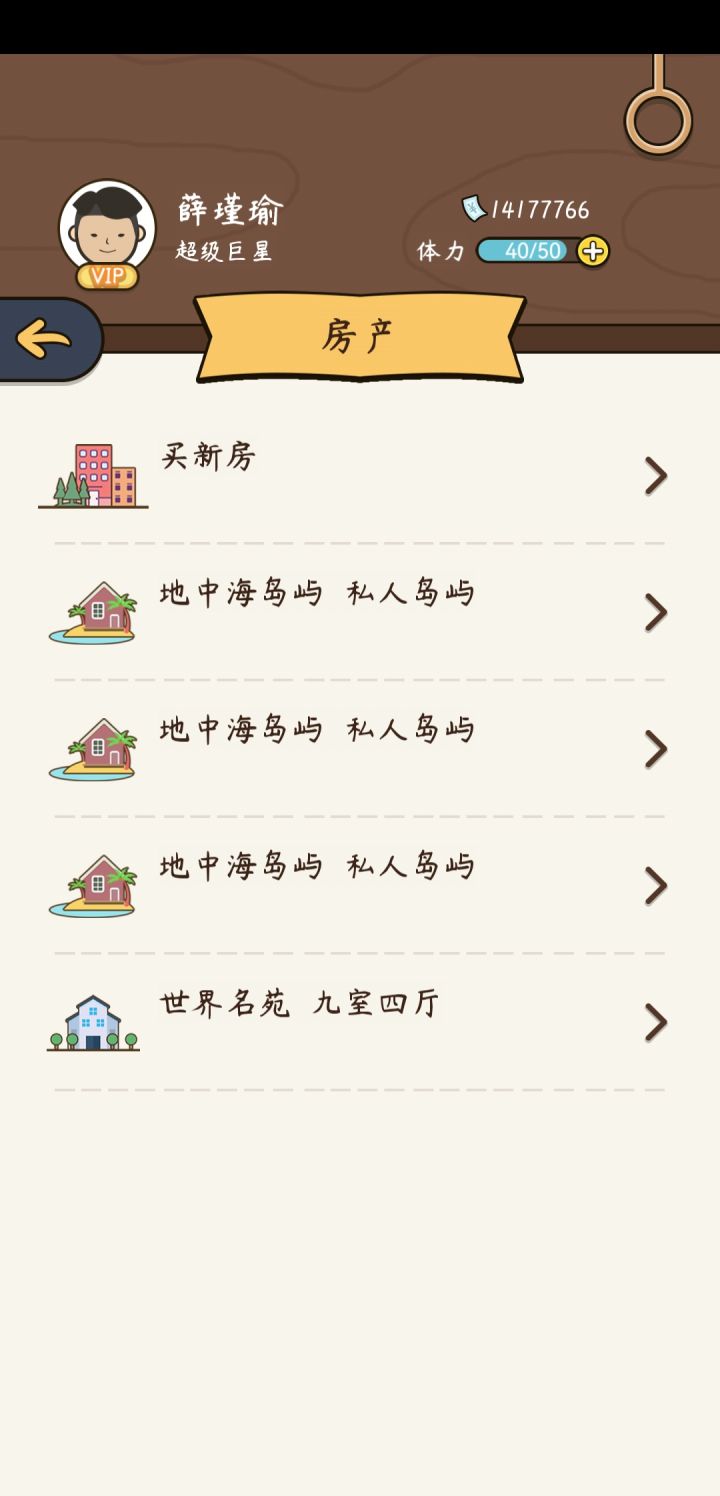The image size is (720, 1496).
Task: Tap the plus button to add 体力
Action: pyautogui.click(x=593, y=250)
